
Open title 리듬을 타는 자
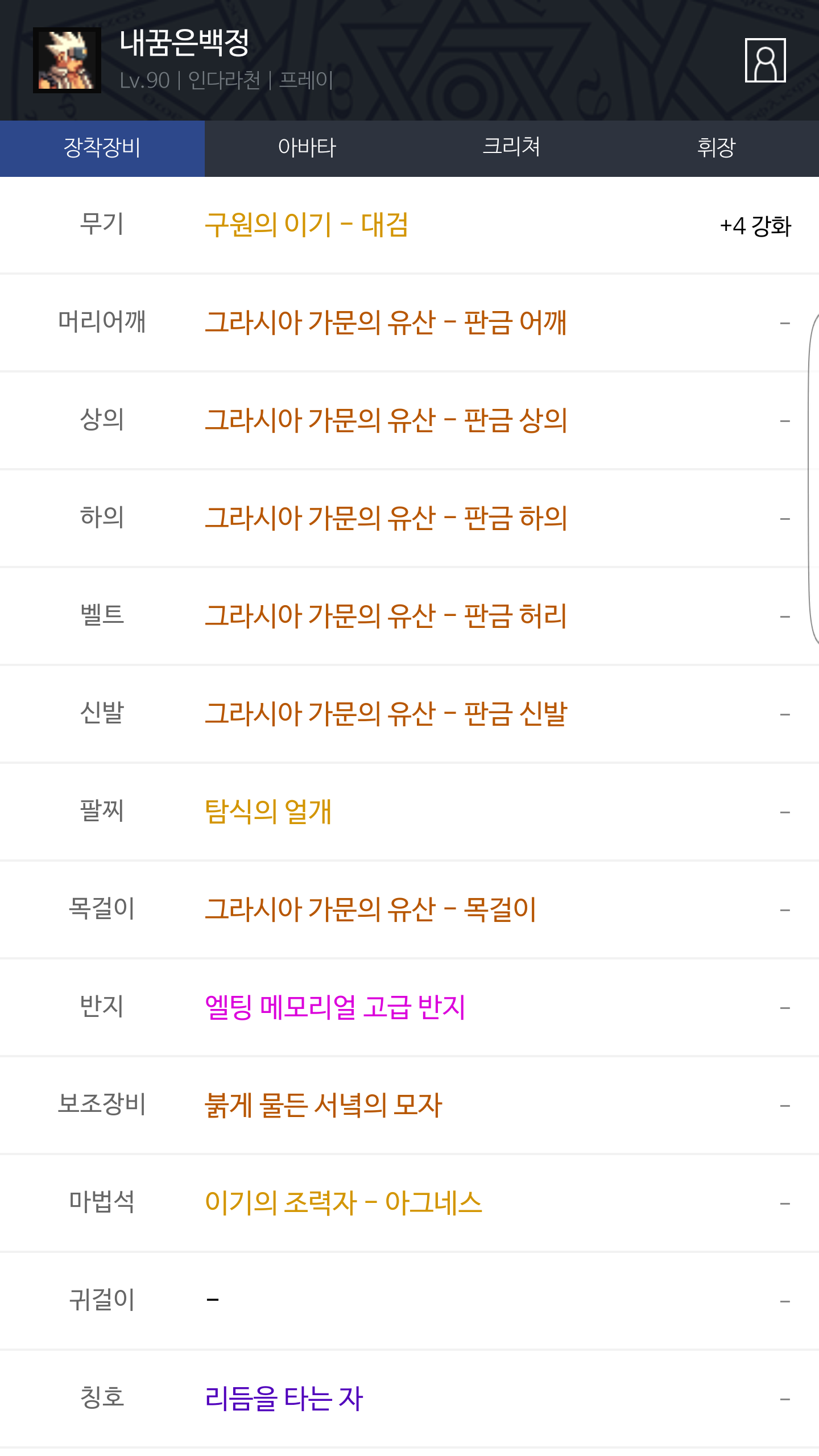284,1399
